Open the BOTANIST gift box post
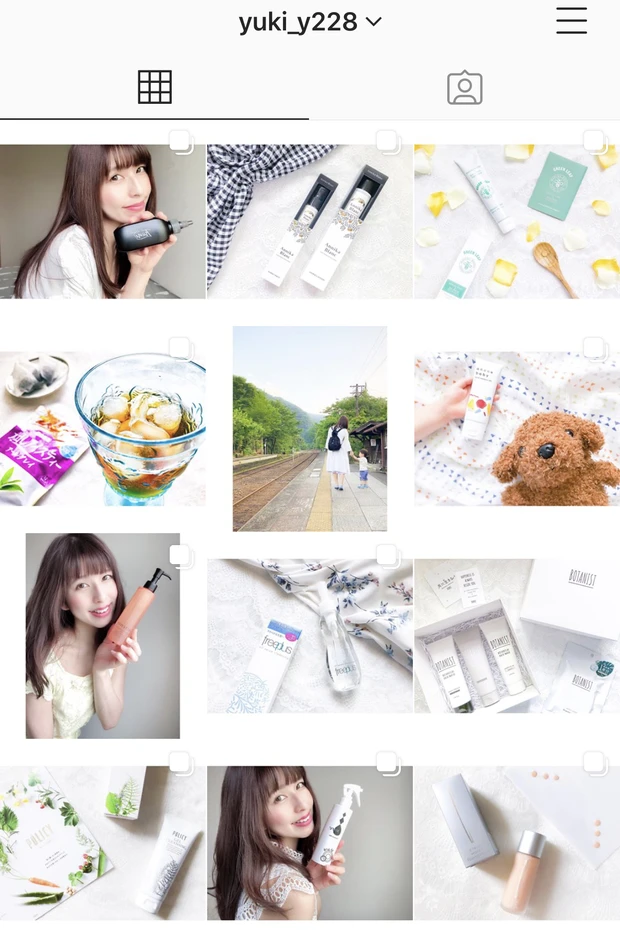 coord(516,635)
